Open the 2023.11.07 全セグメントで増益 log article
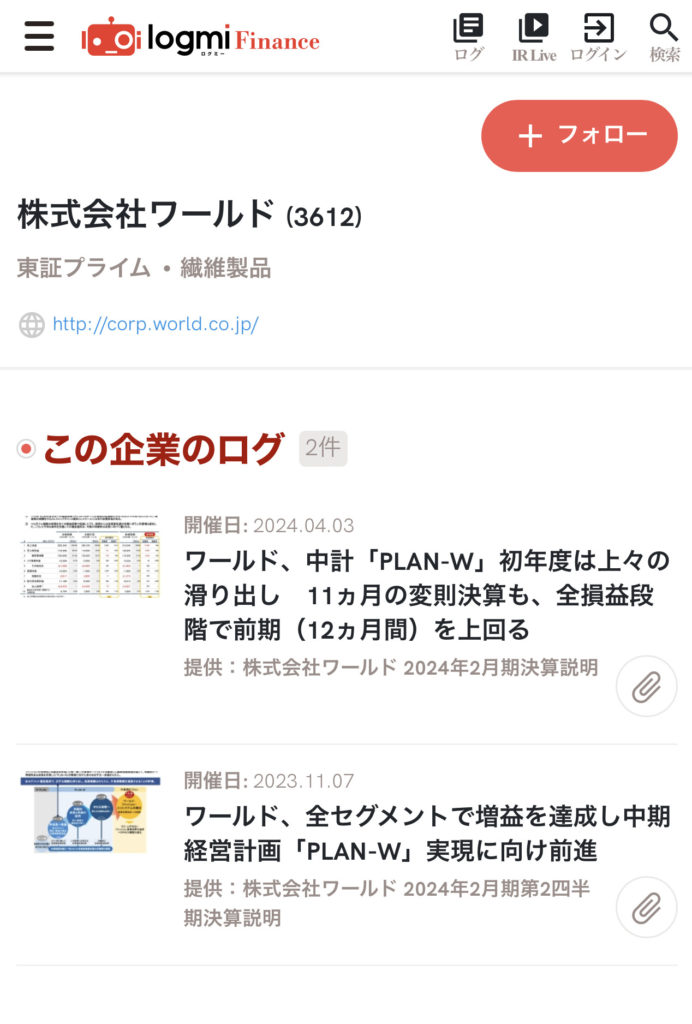The height and width of the screenshot is (1024, 692). (x=426, y=833)
